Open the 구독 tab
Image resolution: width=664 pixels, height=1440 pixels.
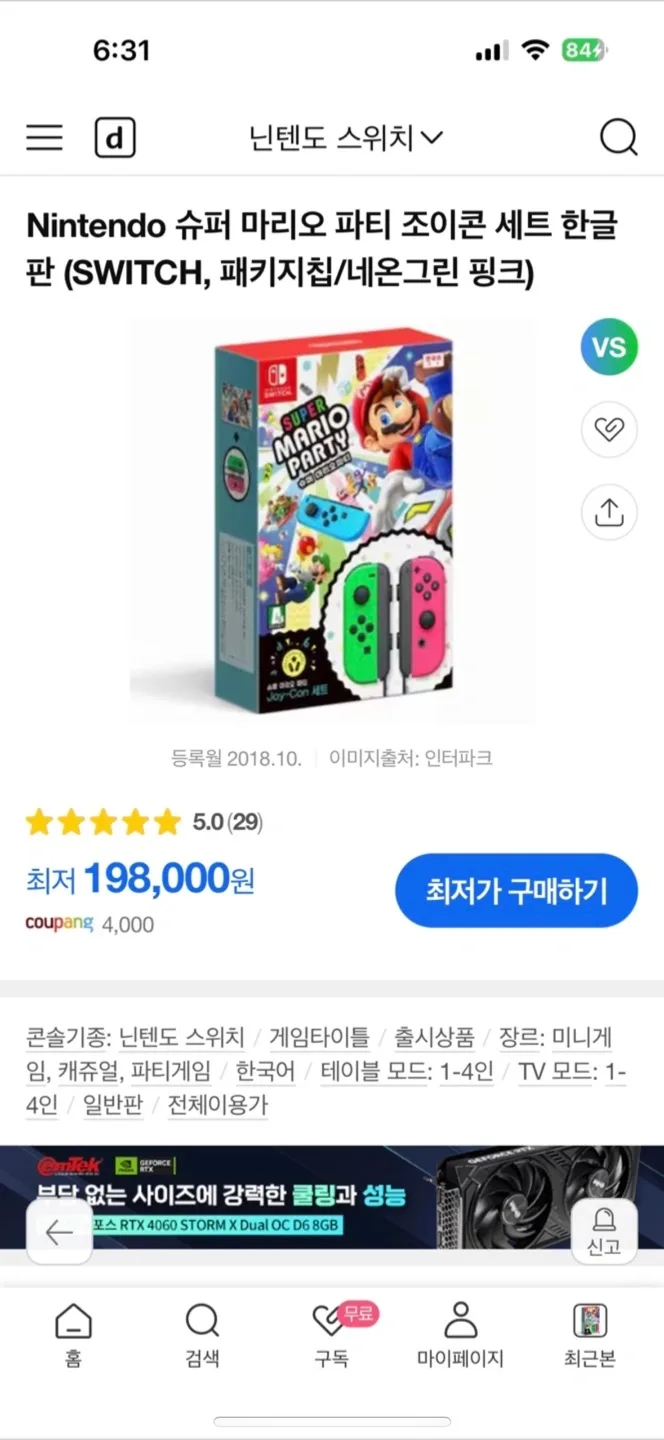(331, 1335)
